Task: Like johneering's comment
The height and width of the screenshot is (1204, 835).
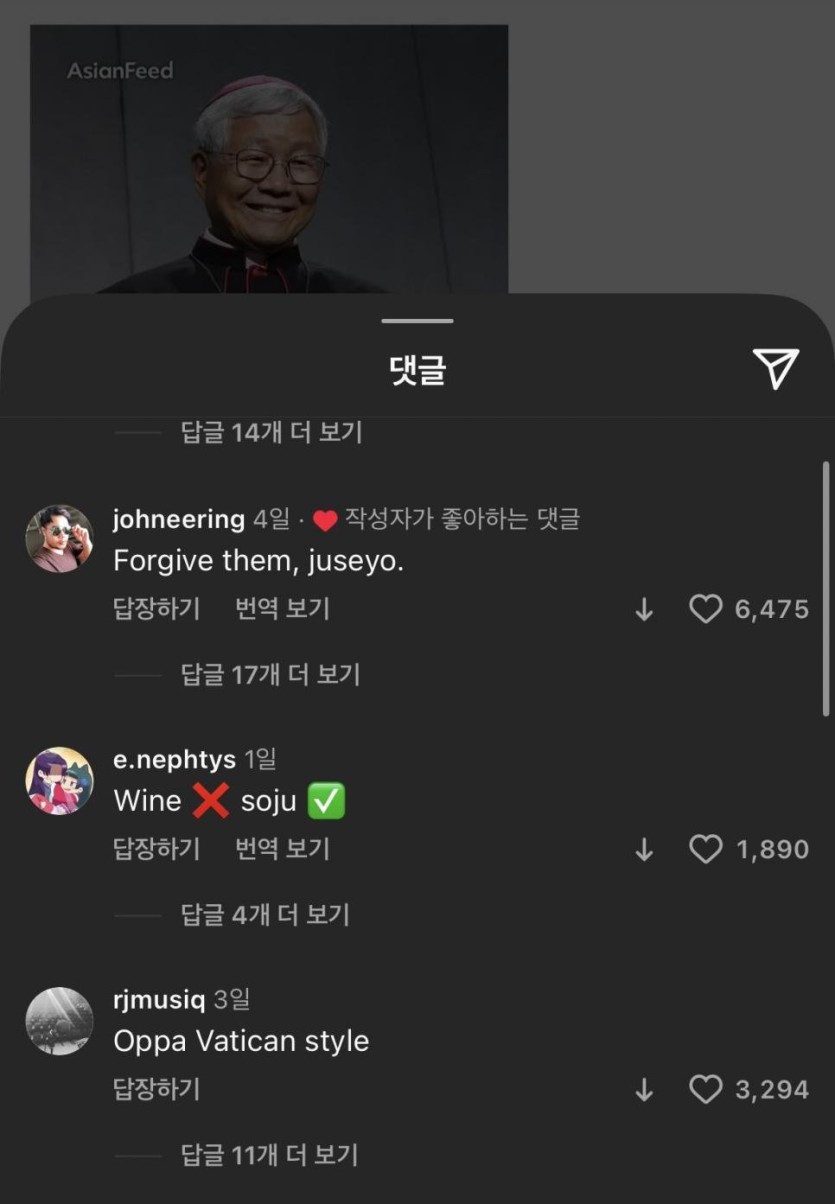Action: pyautogui.click(x=706, y=609)
